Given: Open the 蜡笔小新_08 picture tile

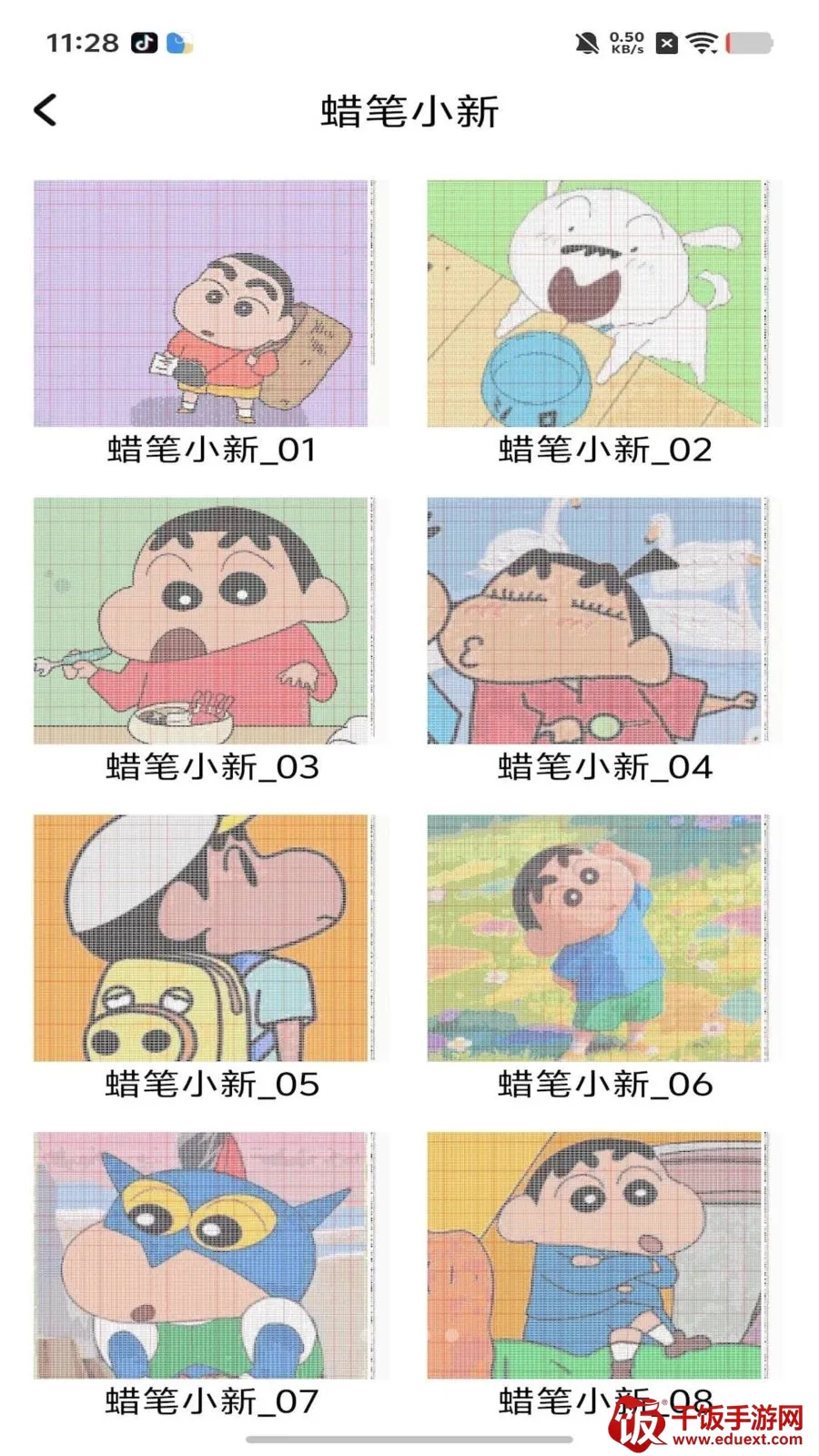Looking at the screenshot, I should [x=604, y=1256].
